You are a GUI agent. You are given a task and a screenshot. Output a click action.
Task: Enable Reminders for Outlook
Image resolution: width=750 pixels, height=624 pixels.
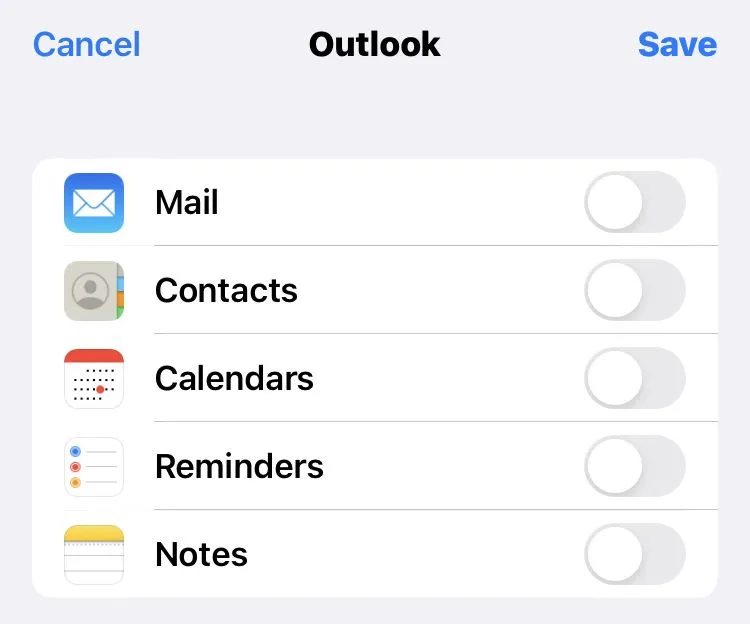[x=635, y=466]
